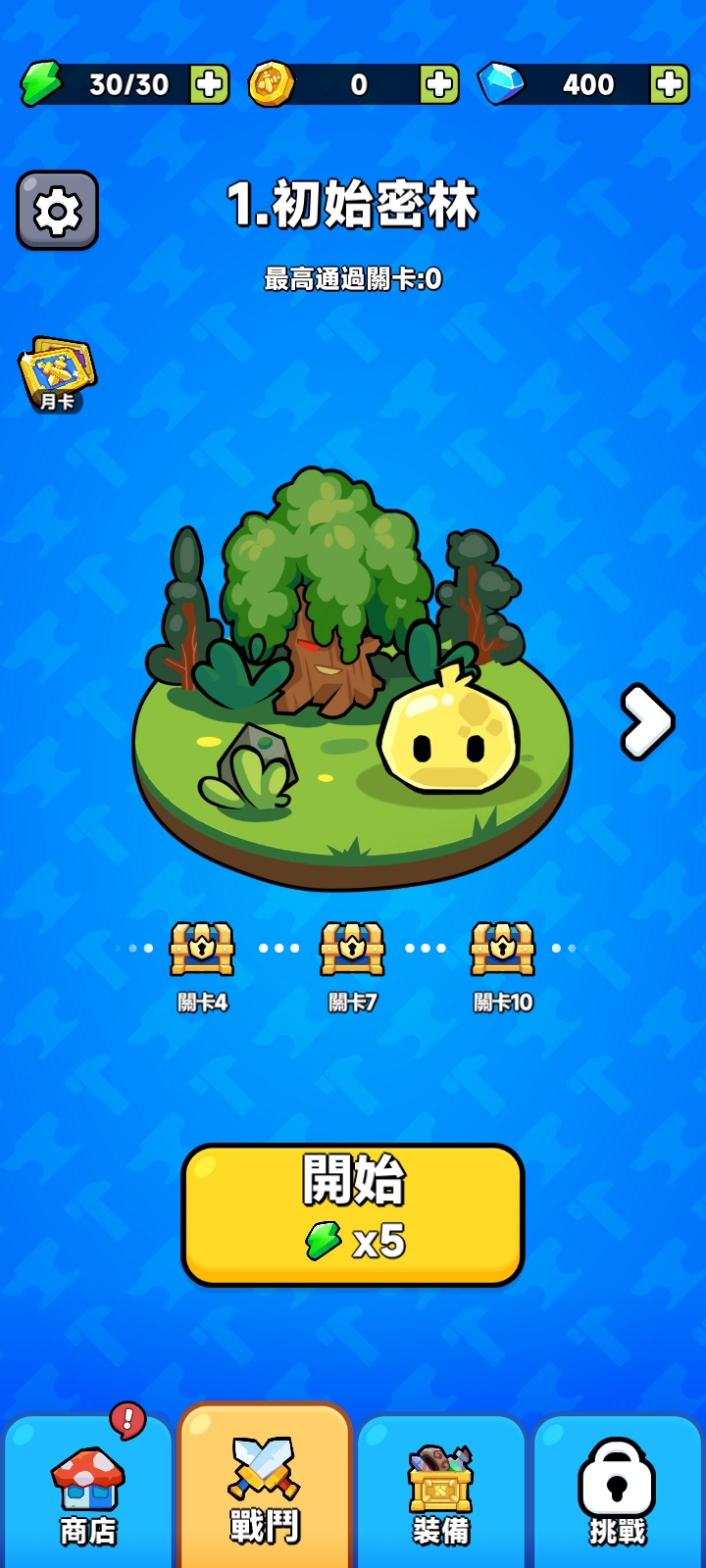
Task: Go to the next stage with the arrow
Action: [x=646, y=722]
